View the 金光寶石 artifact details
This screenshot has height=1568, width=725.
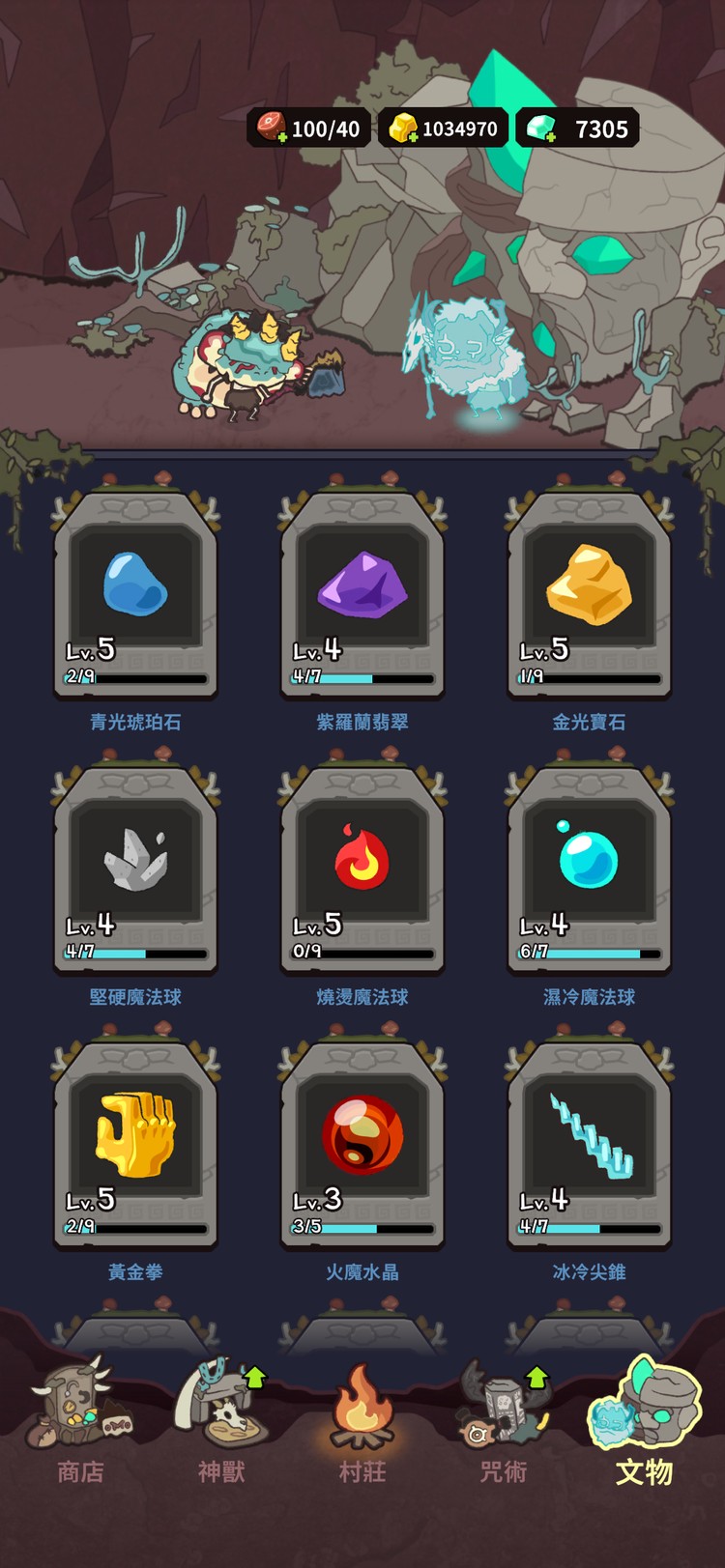click(589, 596)
